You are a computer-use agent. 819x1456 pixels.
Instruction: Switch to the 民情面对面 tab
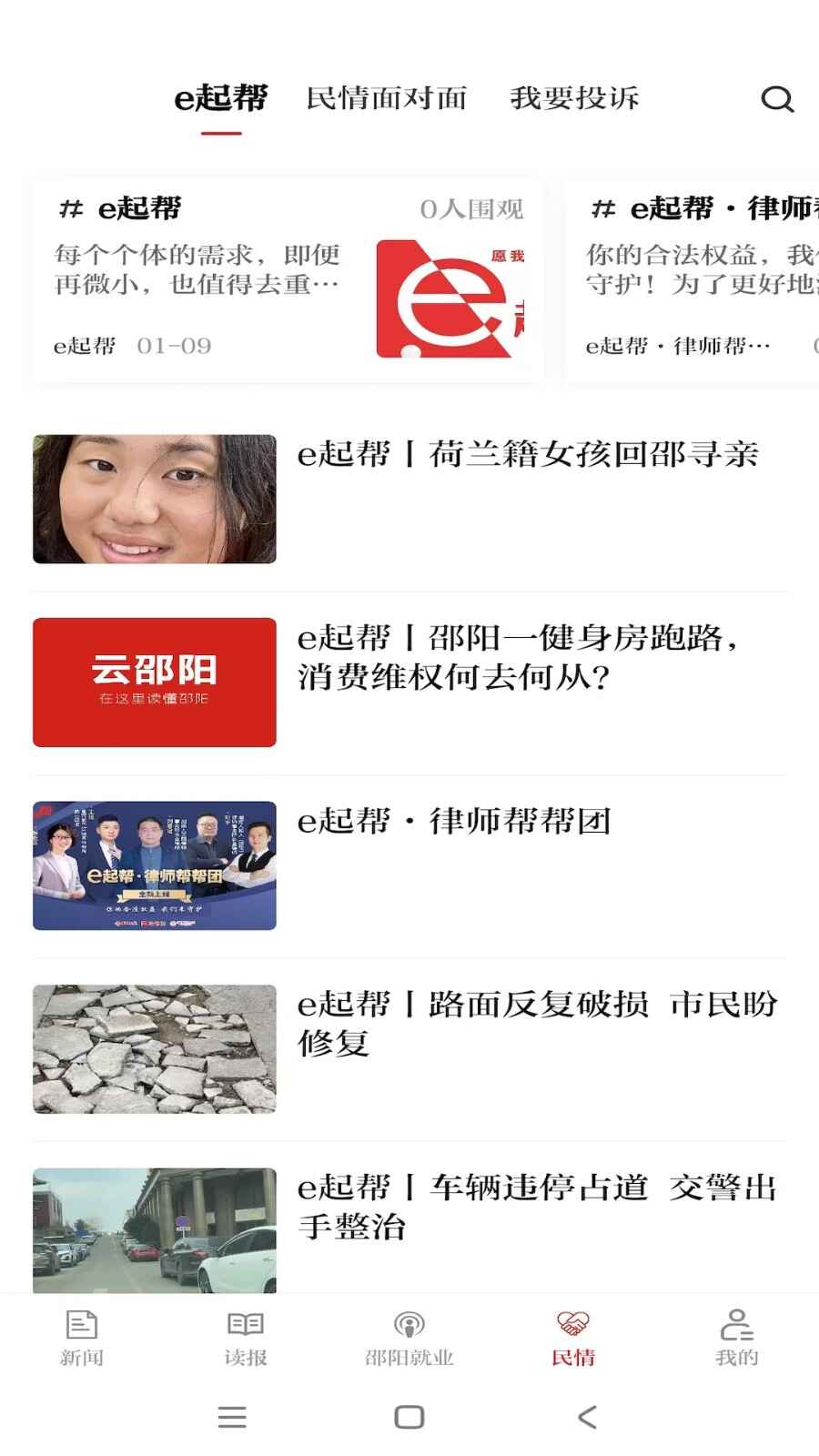pos(387,98)
